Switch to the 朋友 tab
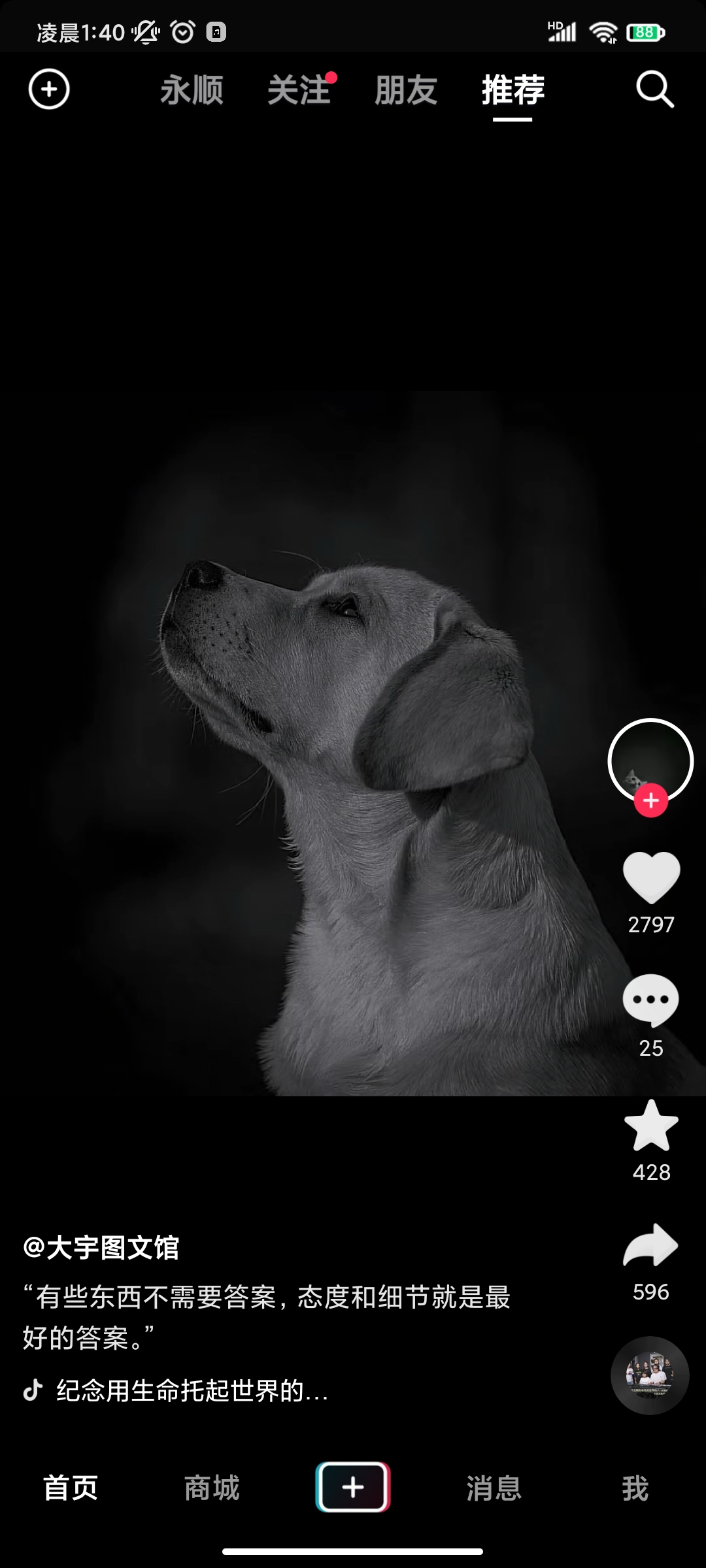This screenshot has height=1568, width=706. click(x=406, y=90)
